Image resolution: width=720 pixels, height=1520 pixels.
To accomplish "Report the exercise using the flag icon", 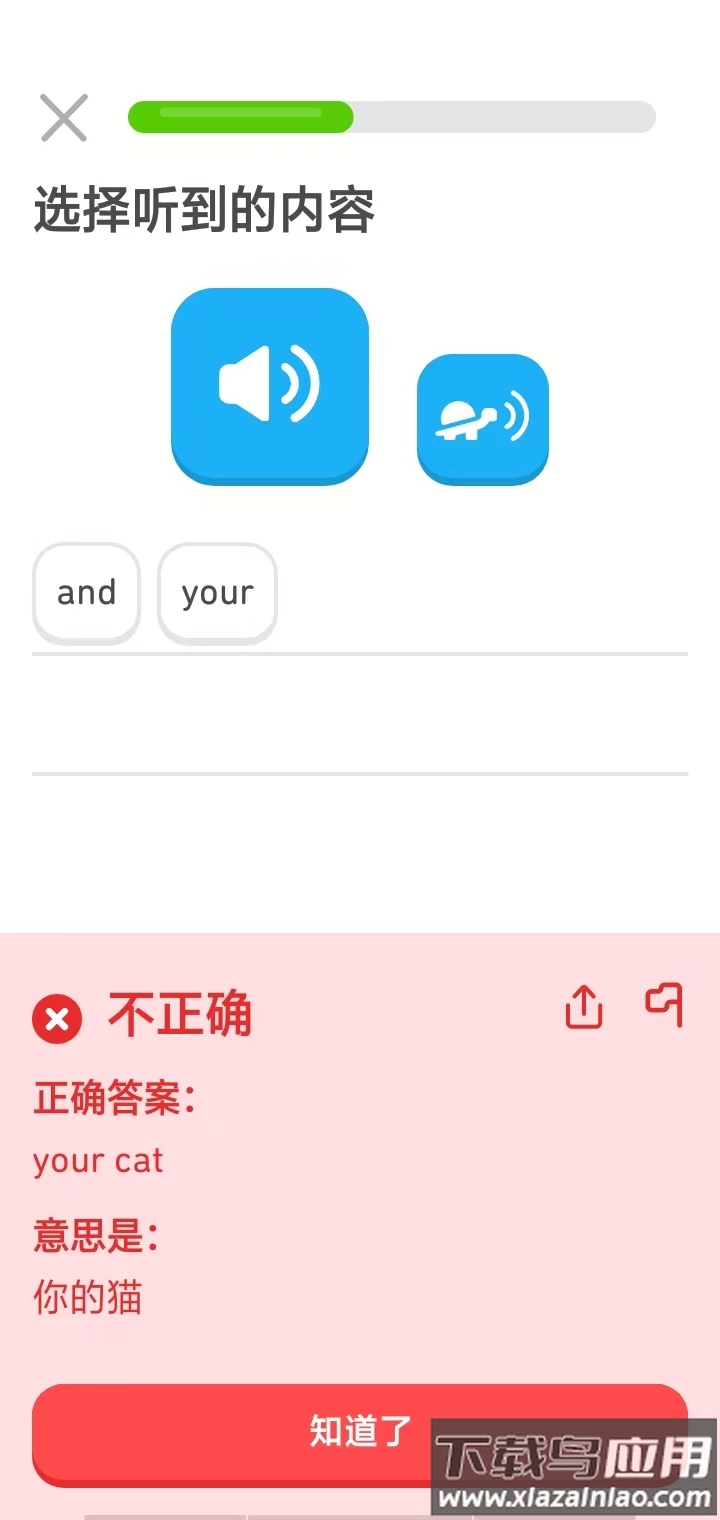I will pos(664,1008).
